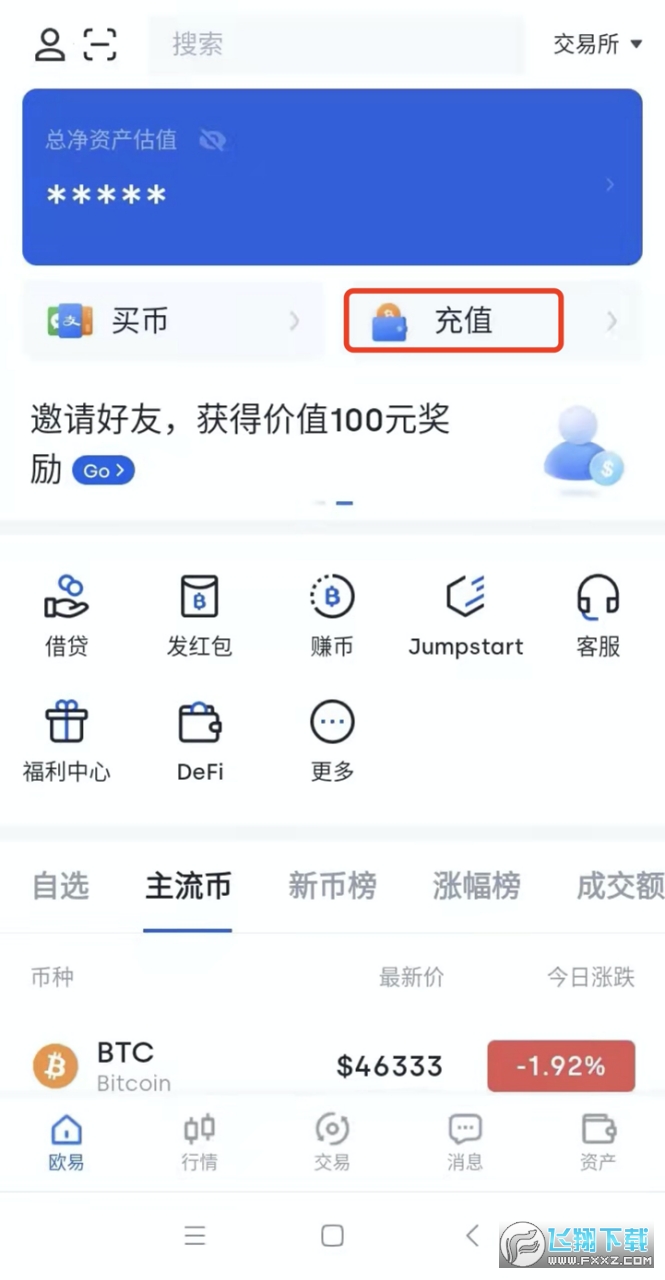This screenshot has width=665, height=1280.
Task: Go to 资产 assets tab
Action: coord(598,1142)
